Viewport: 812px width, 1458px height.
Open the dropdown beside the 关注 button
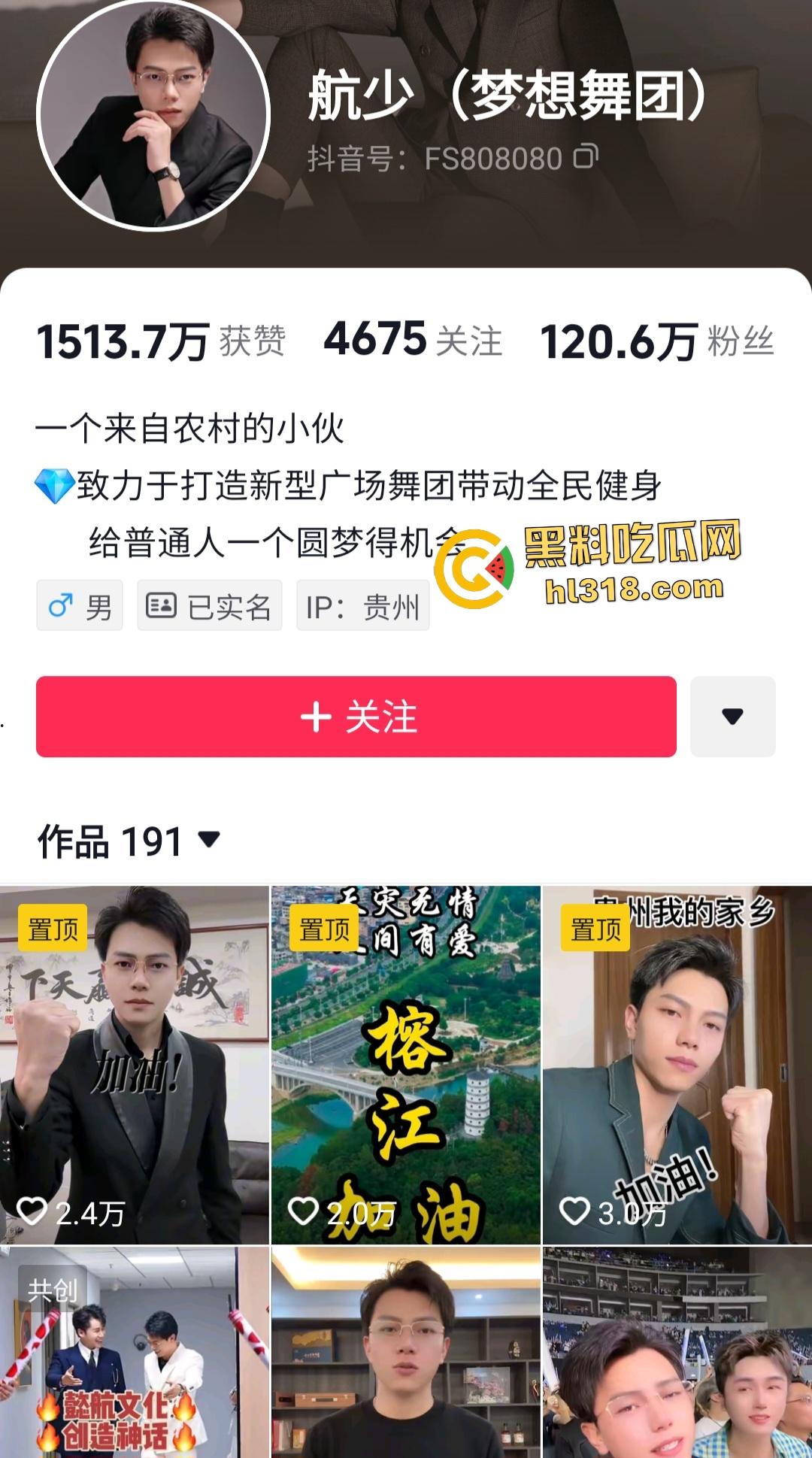click(733, 717)
